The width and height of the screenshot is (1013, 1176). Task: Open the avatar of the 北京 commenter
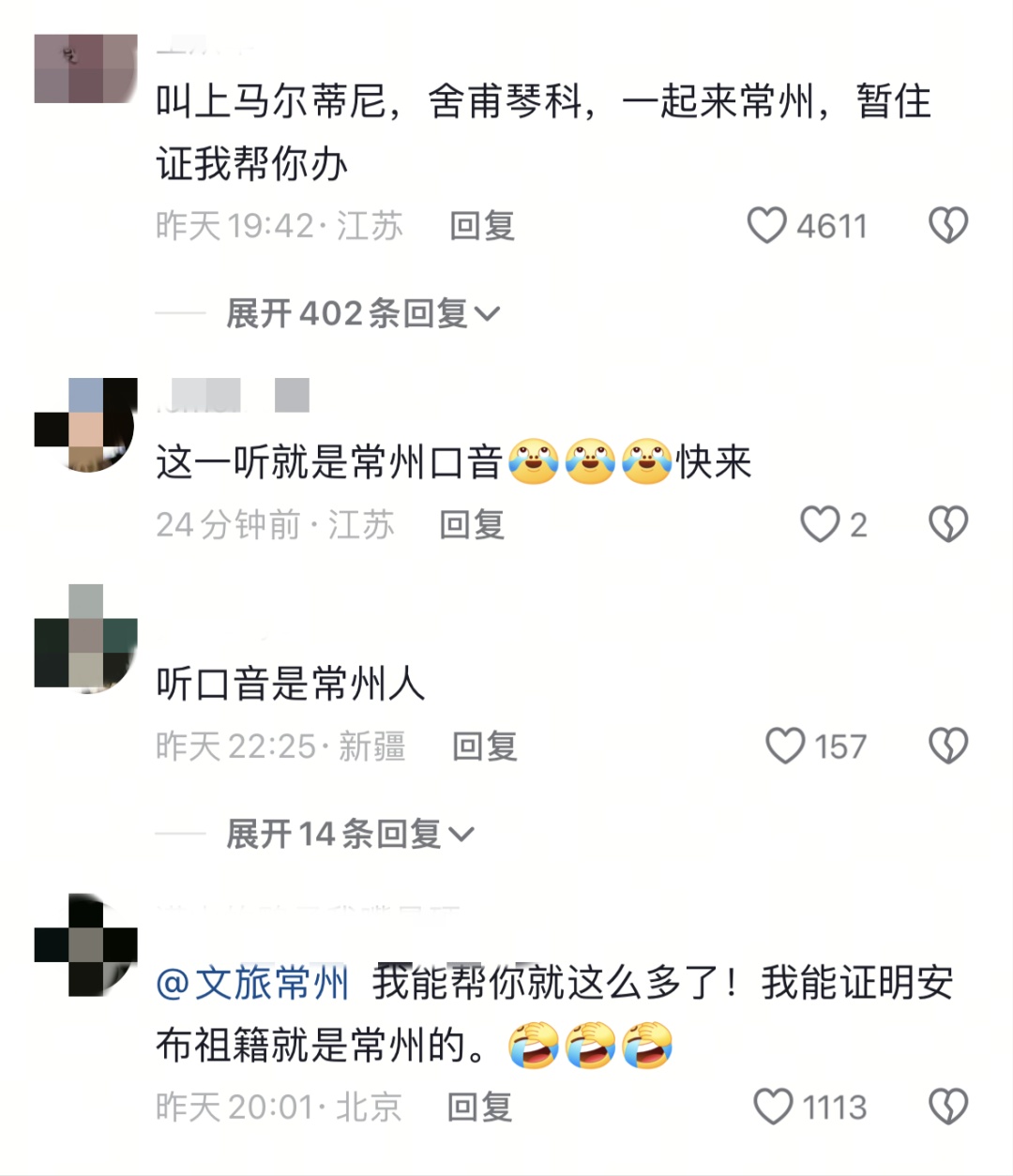point(85,944)
